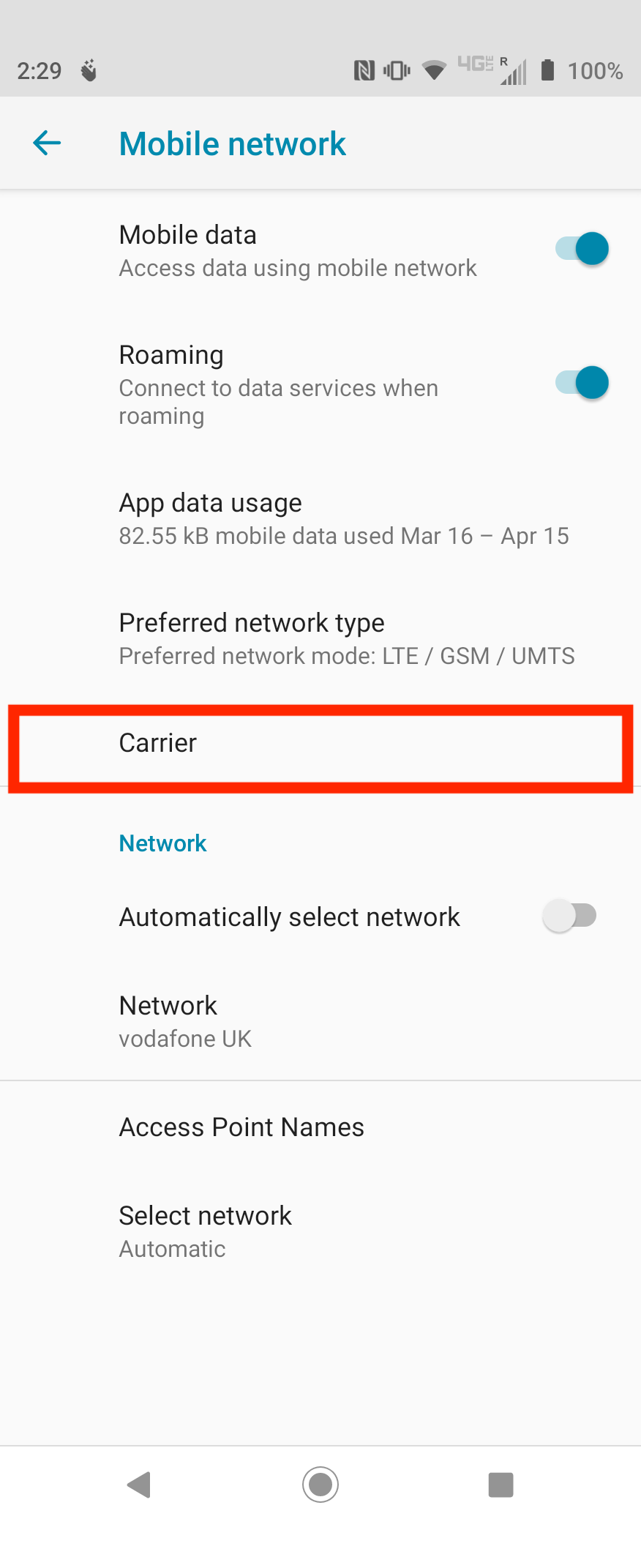The height and width of the screenshot is (1568, 641).
Task: Tap the system home button
Action: click(x=320, y=1485)
